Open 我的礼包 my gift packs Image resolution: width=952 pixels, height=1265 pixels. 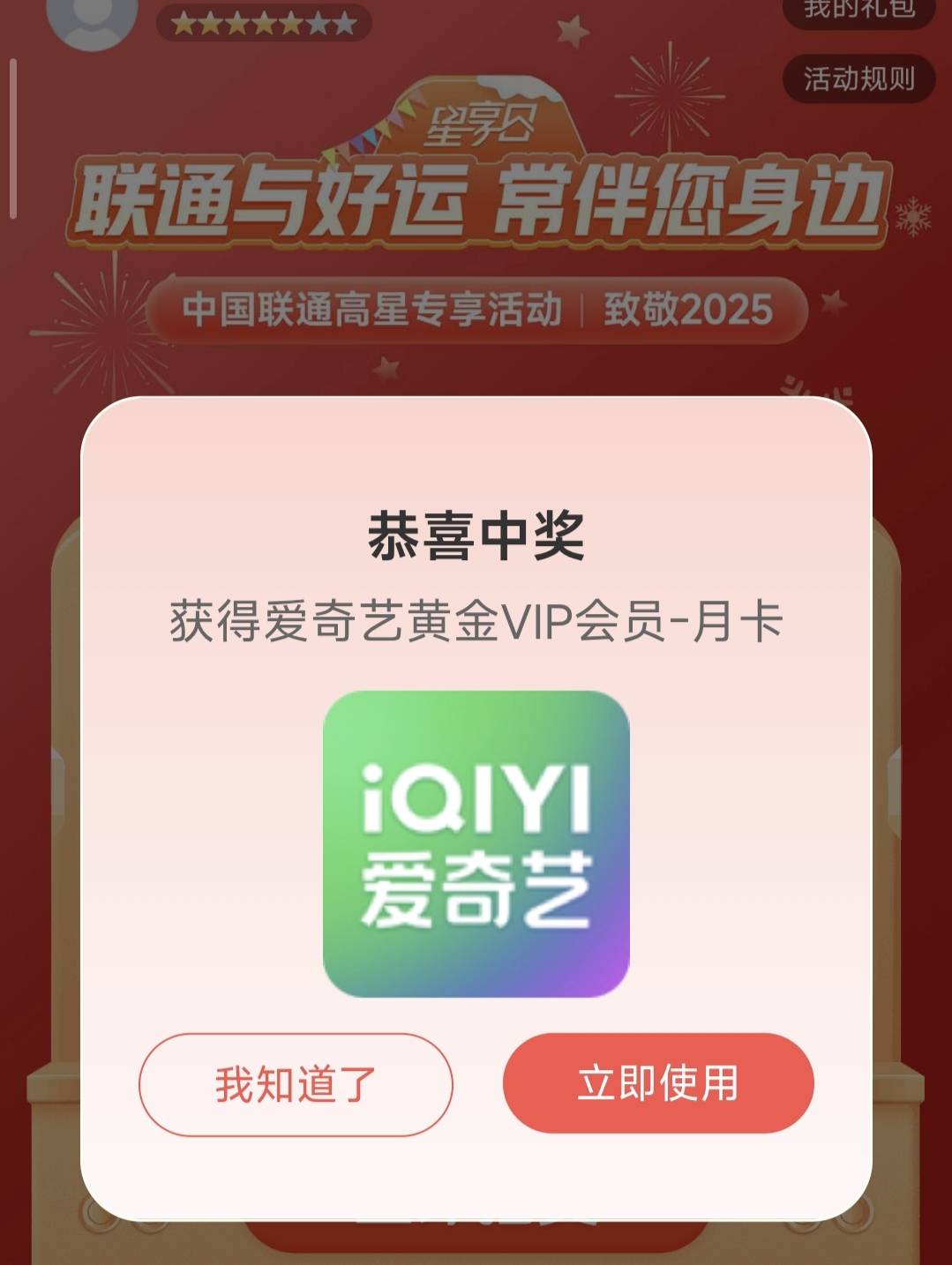858,11
